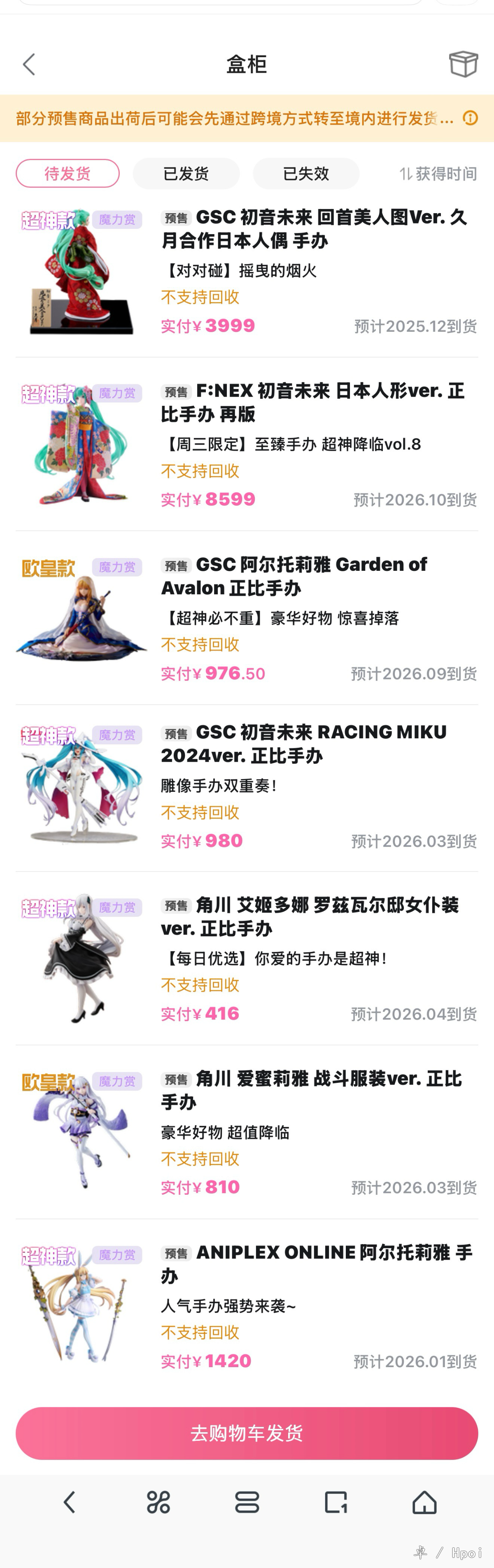Screen dimensions: 494x1568
Task: Show the 已失效 tab
Action: pos(306,174)
